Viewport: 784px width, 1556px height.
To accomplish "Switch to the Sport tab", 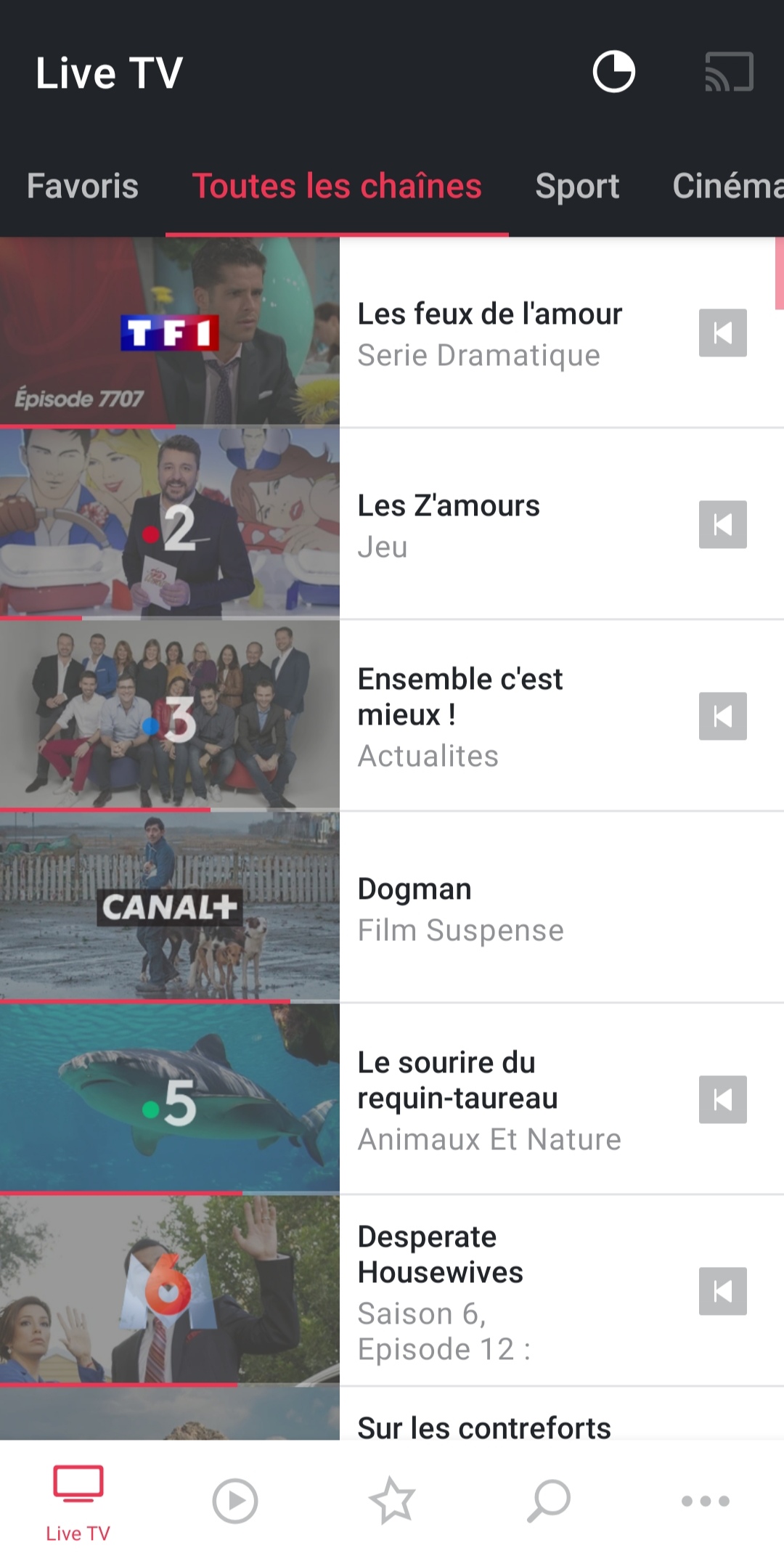I will pyautogui.click(x=577, y=186).
